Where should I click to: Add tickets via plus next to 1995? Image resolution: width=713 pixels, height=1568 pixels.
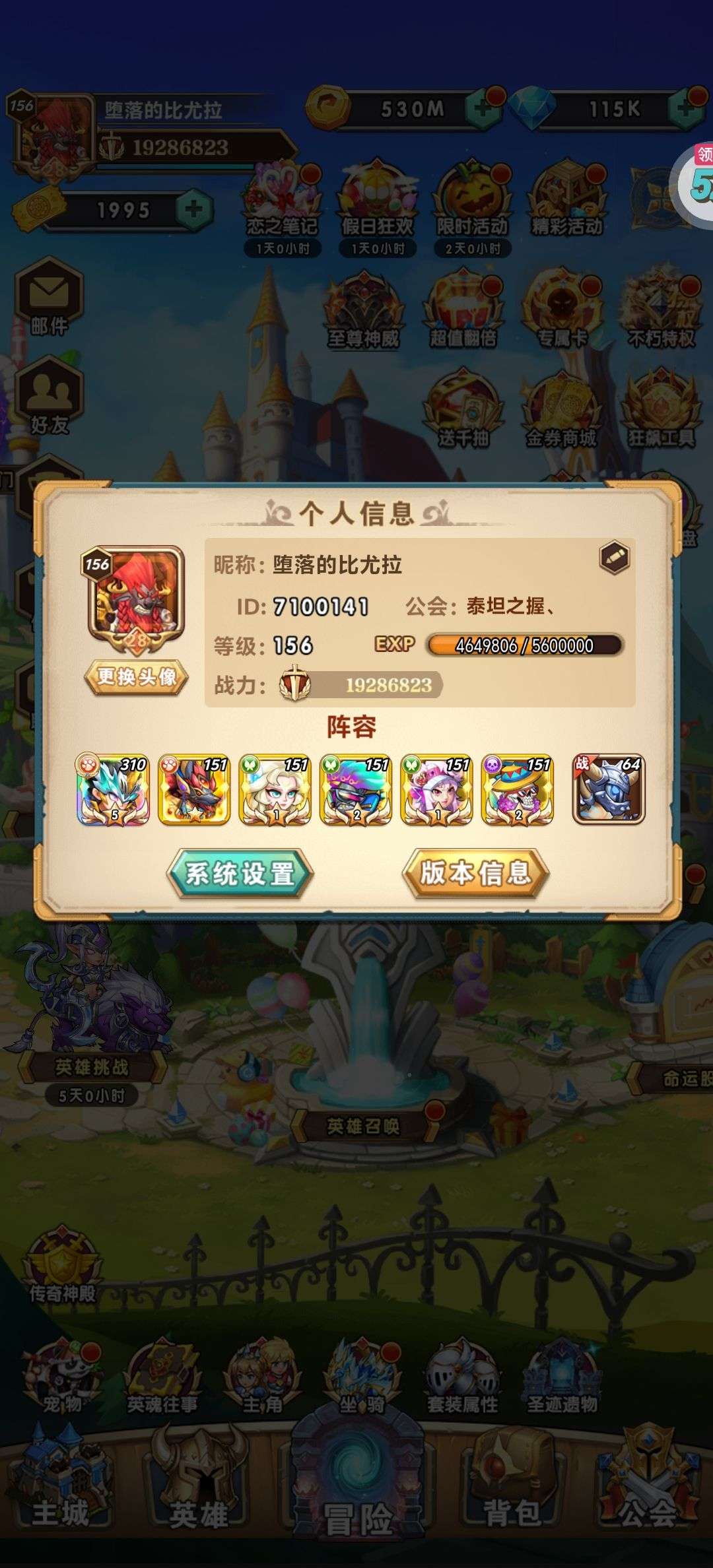(x=194, y=211)
